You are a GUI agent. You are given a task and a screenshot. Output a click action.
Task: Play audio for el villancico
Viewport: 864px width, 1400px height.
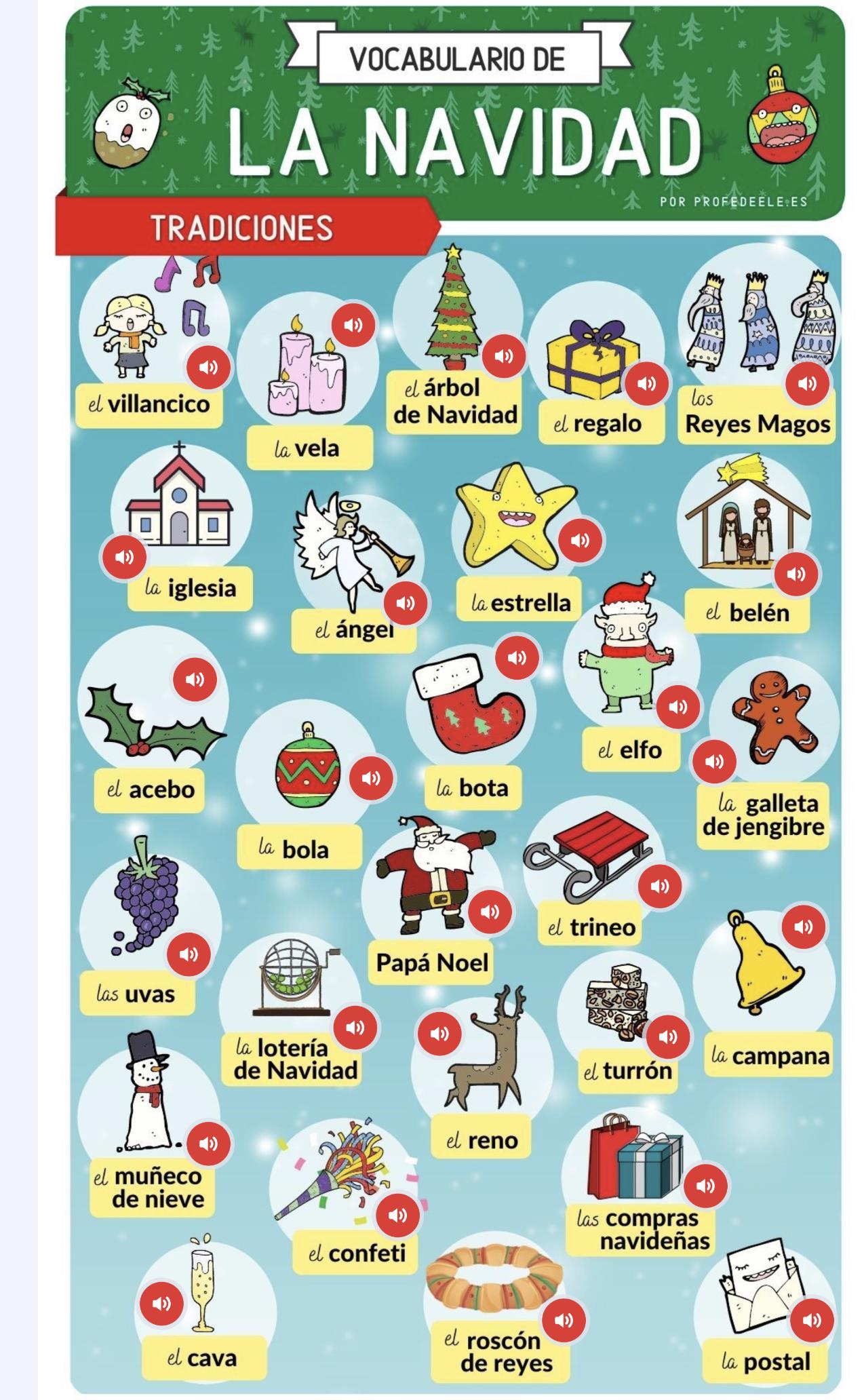pyautogui.click(x=209, y=367)
